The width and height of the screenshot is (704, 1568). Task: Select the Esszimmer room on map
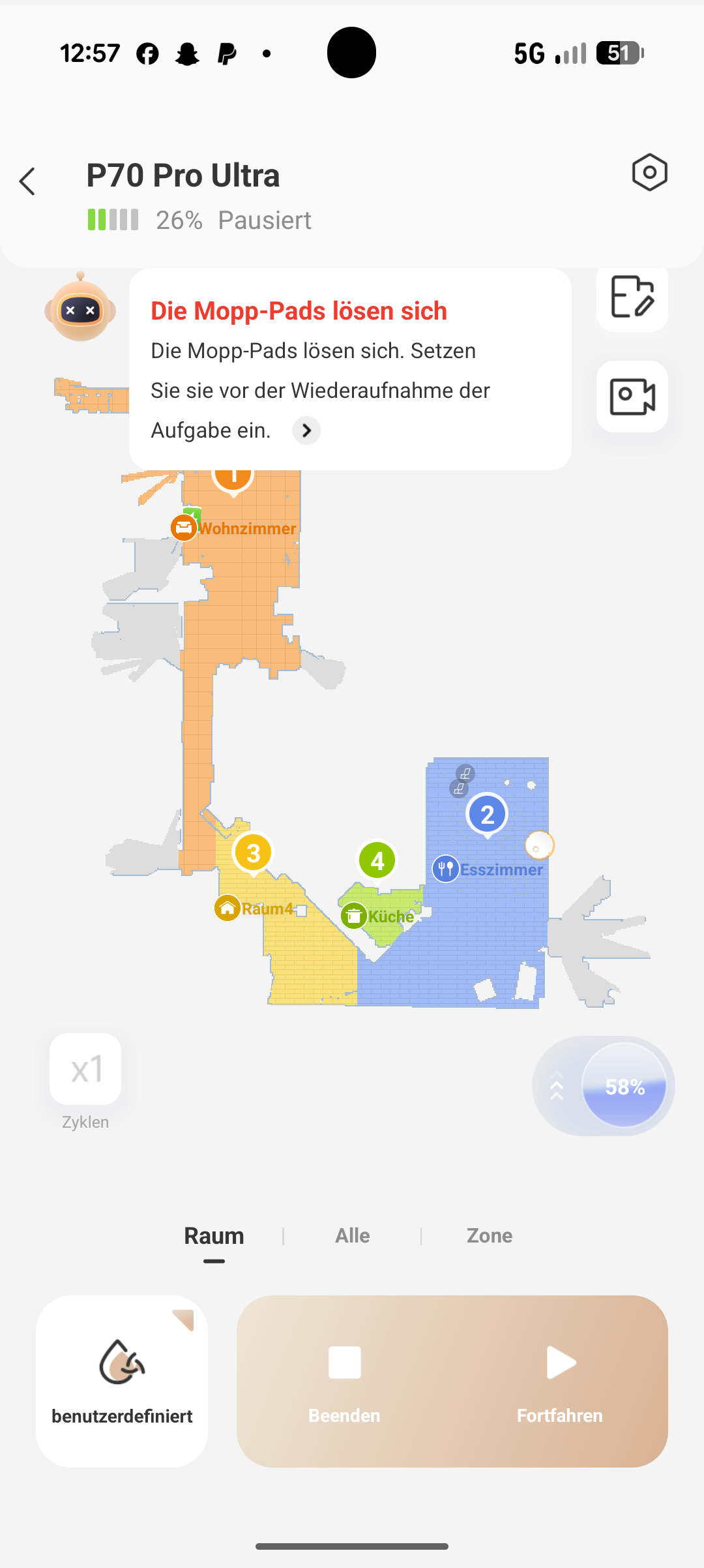[x=488, y=869]
